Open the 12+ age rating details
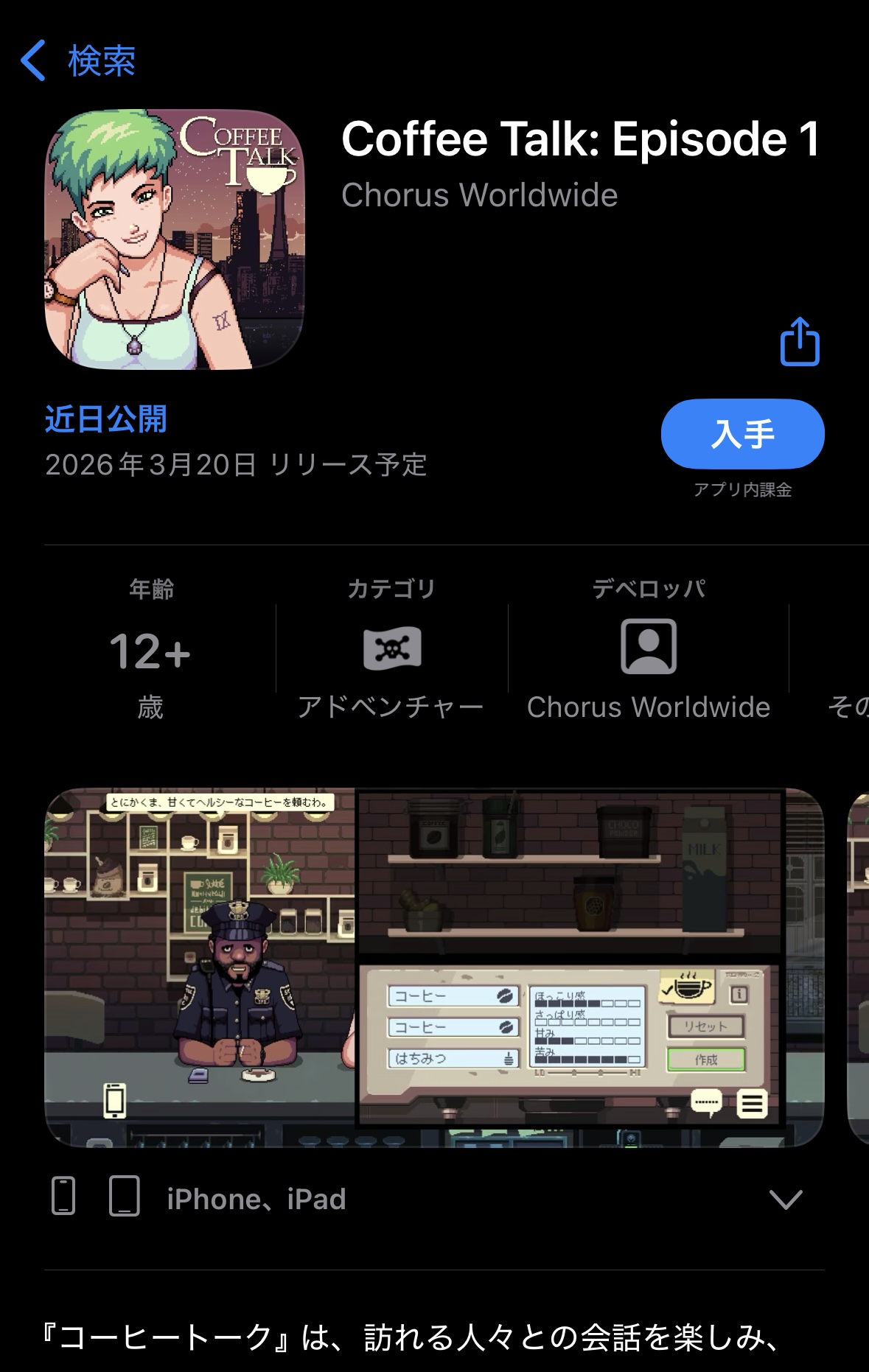869x1372 pixels. 150,650
